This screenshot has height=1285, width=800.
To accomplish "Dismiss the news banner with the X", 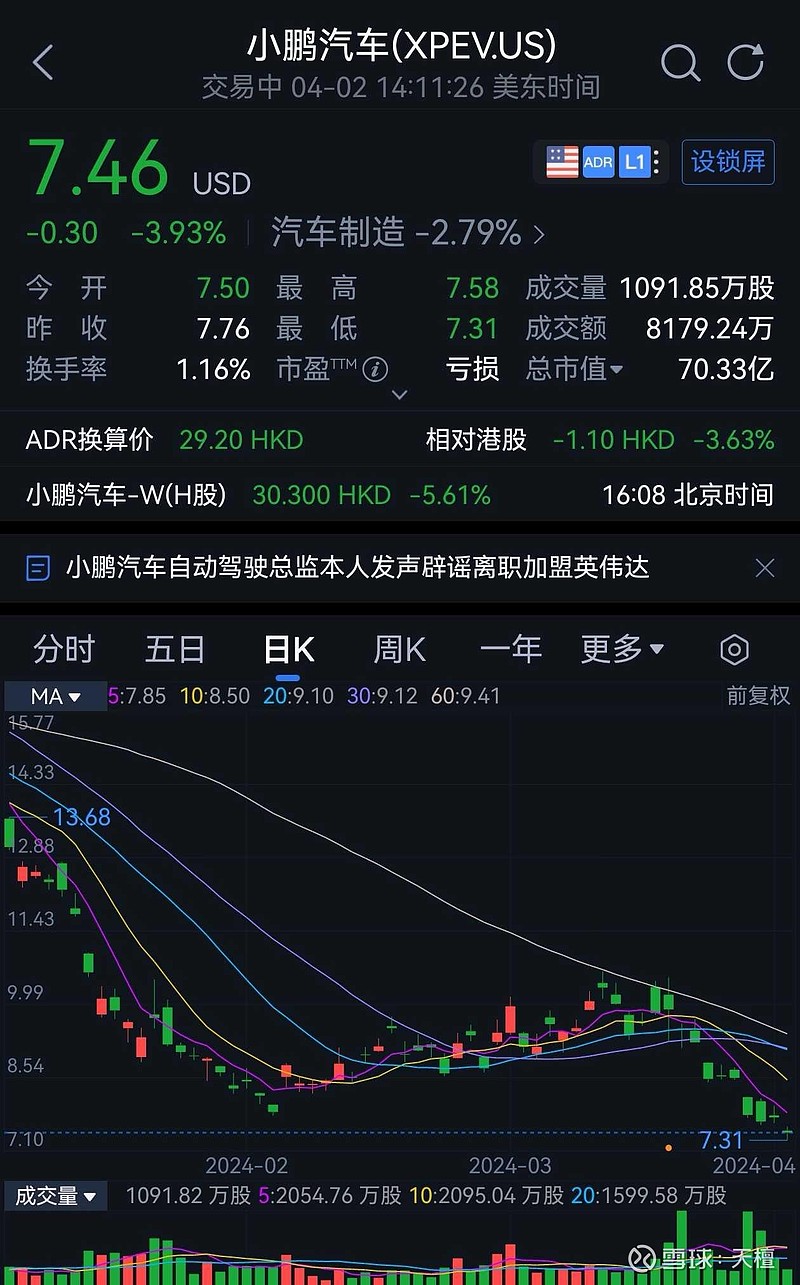I will pos(765,567).
